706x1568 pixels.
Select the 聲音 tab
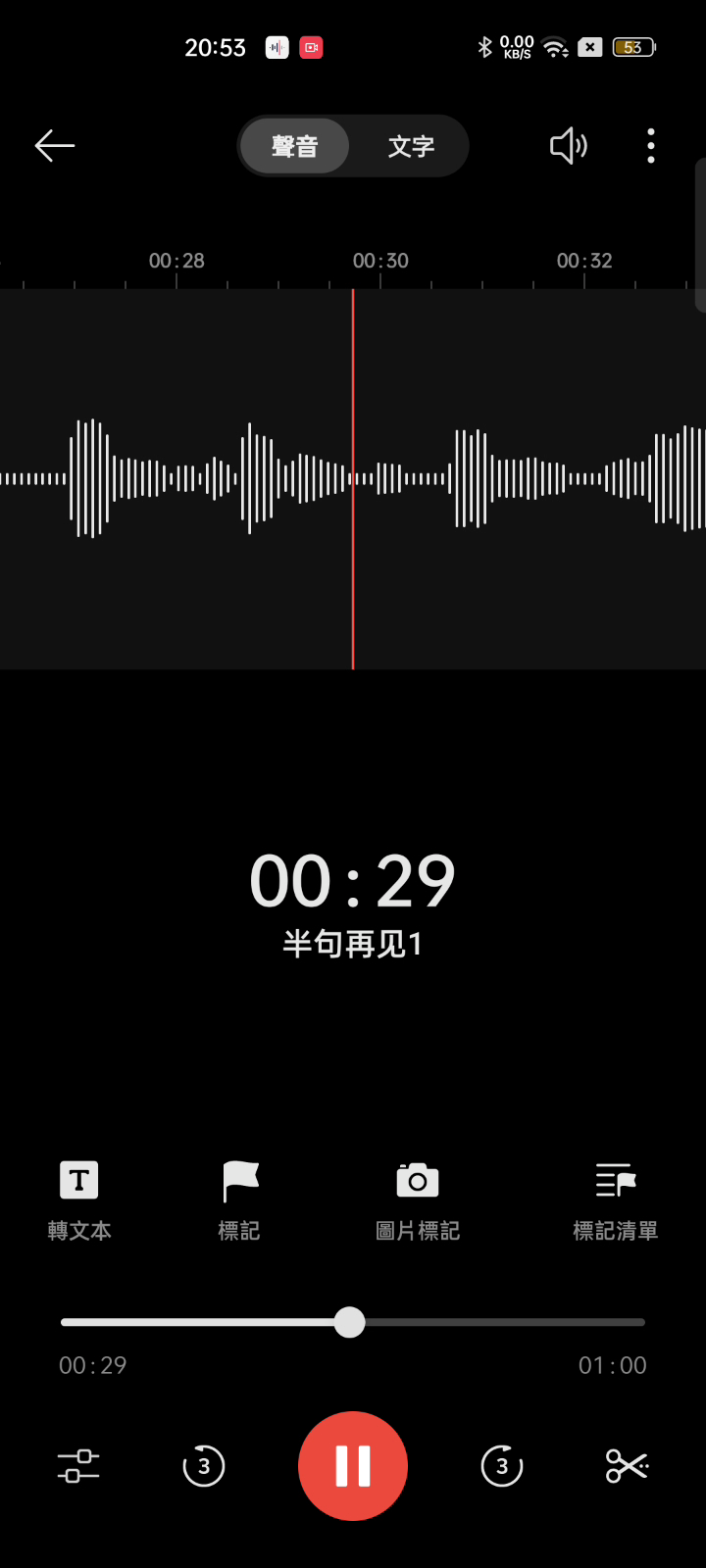[x=295, y=146]
